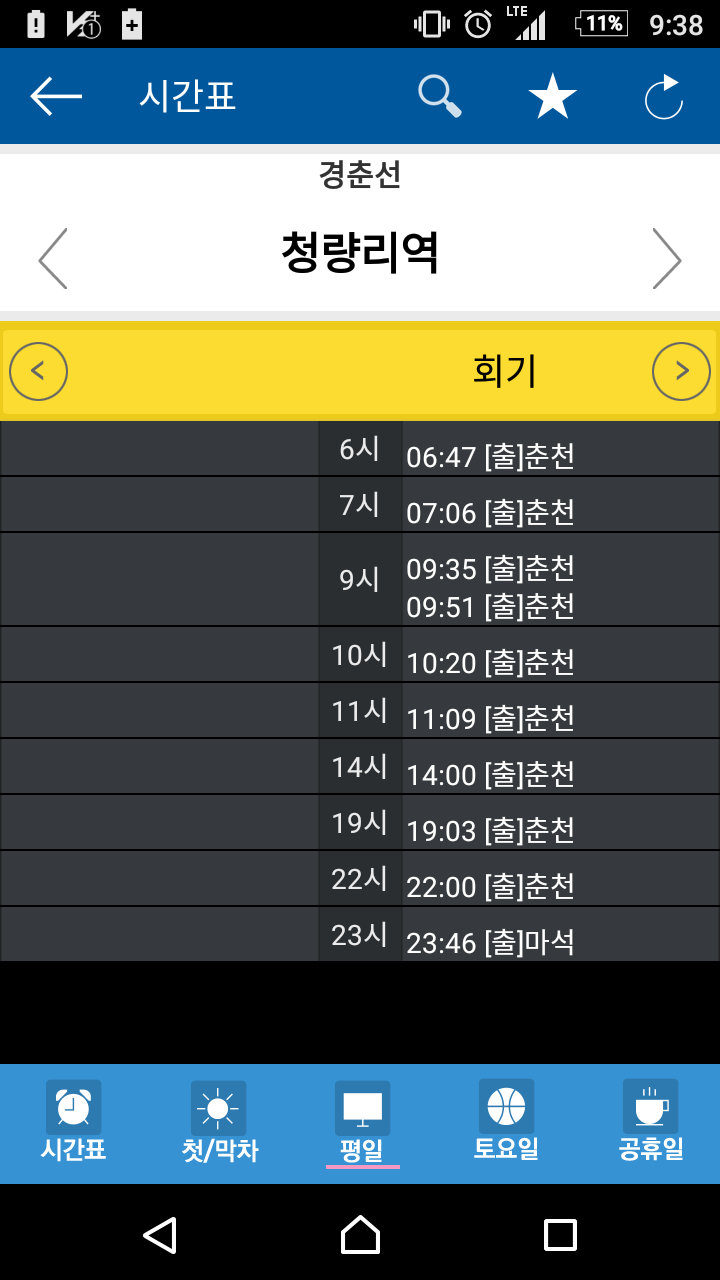Switch to the 시간표 tab
The image size is (720, 1280).
(73, 1124)
